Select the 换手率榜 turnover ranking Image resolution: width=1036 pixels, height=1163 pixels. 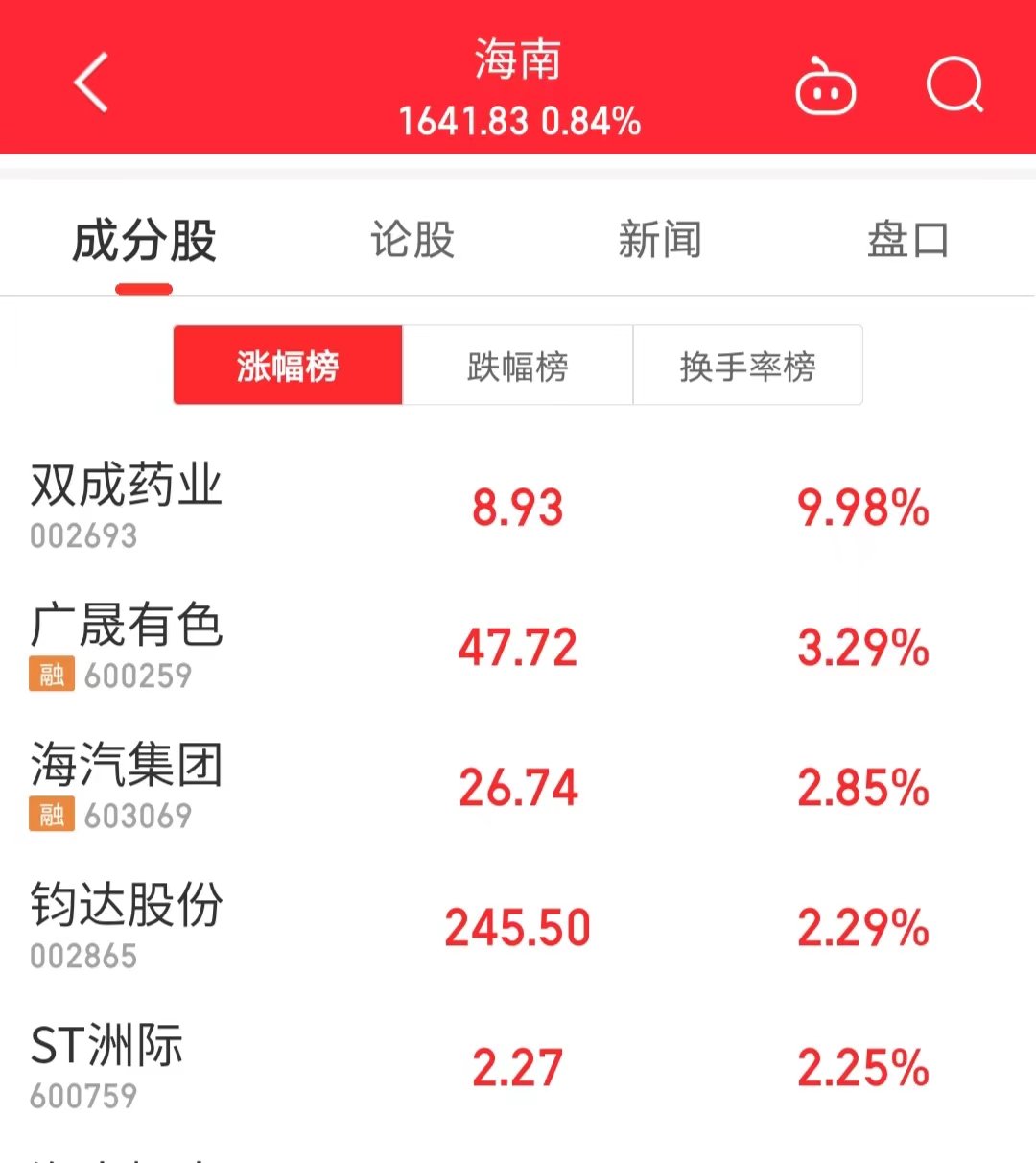747,366
